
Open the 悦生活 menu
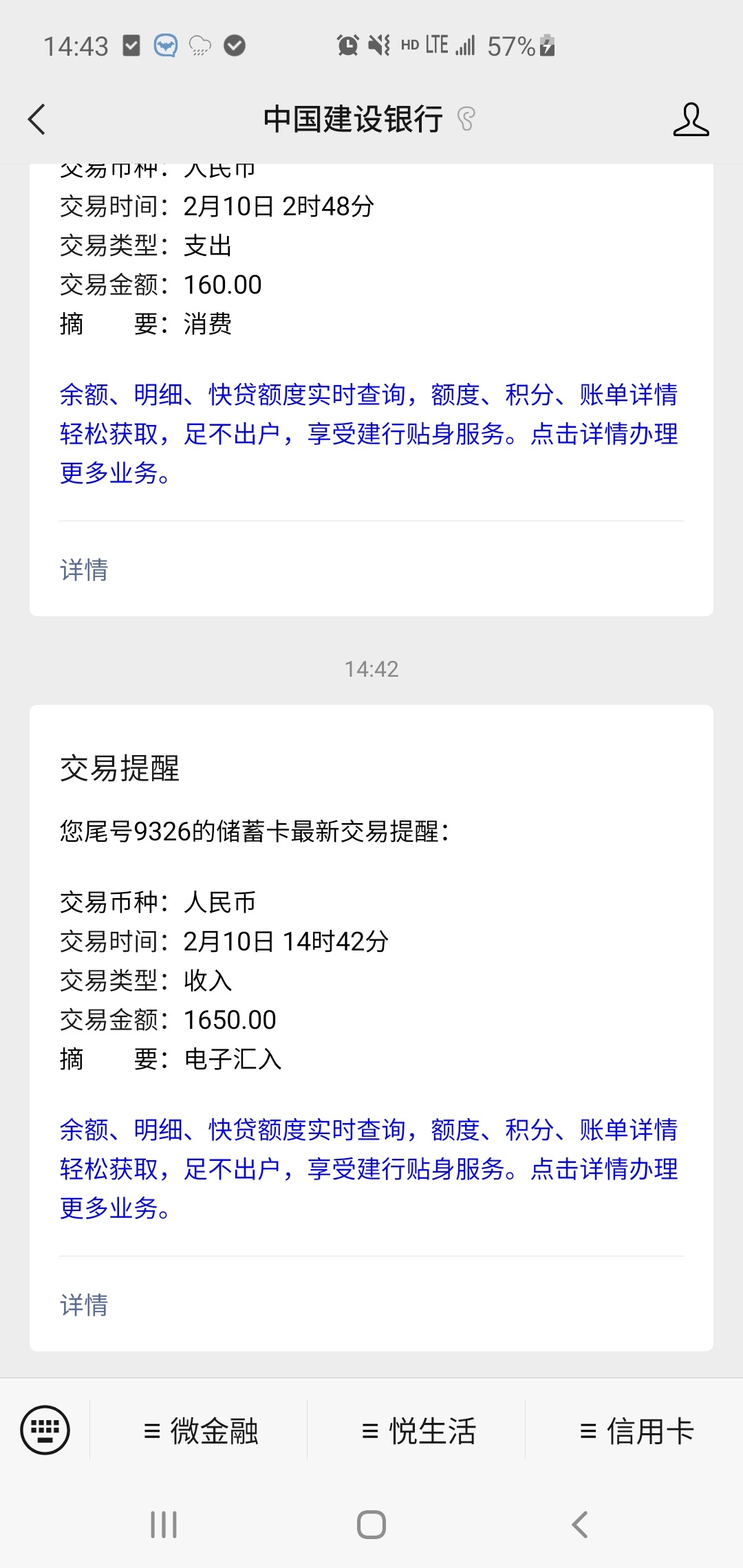coord(418,1431)
